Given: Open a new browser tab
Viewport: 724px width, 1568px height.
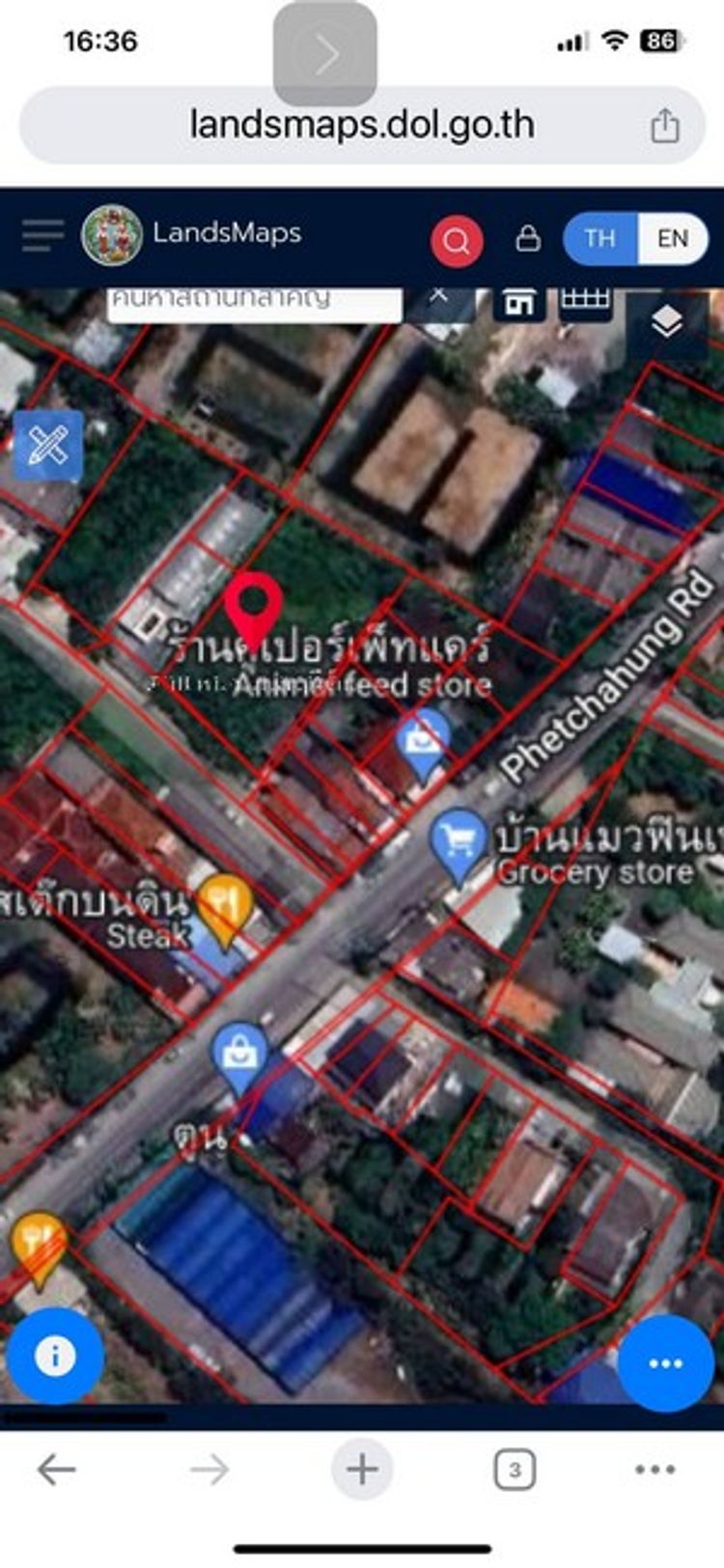Looking at the screenshot, I should pos(362,1470).
